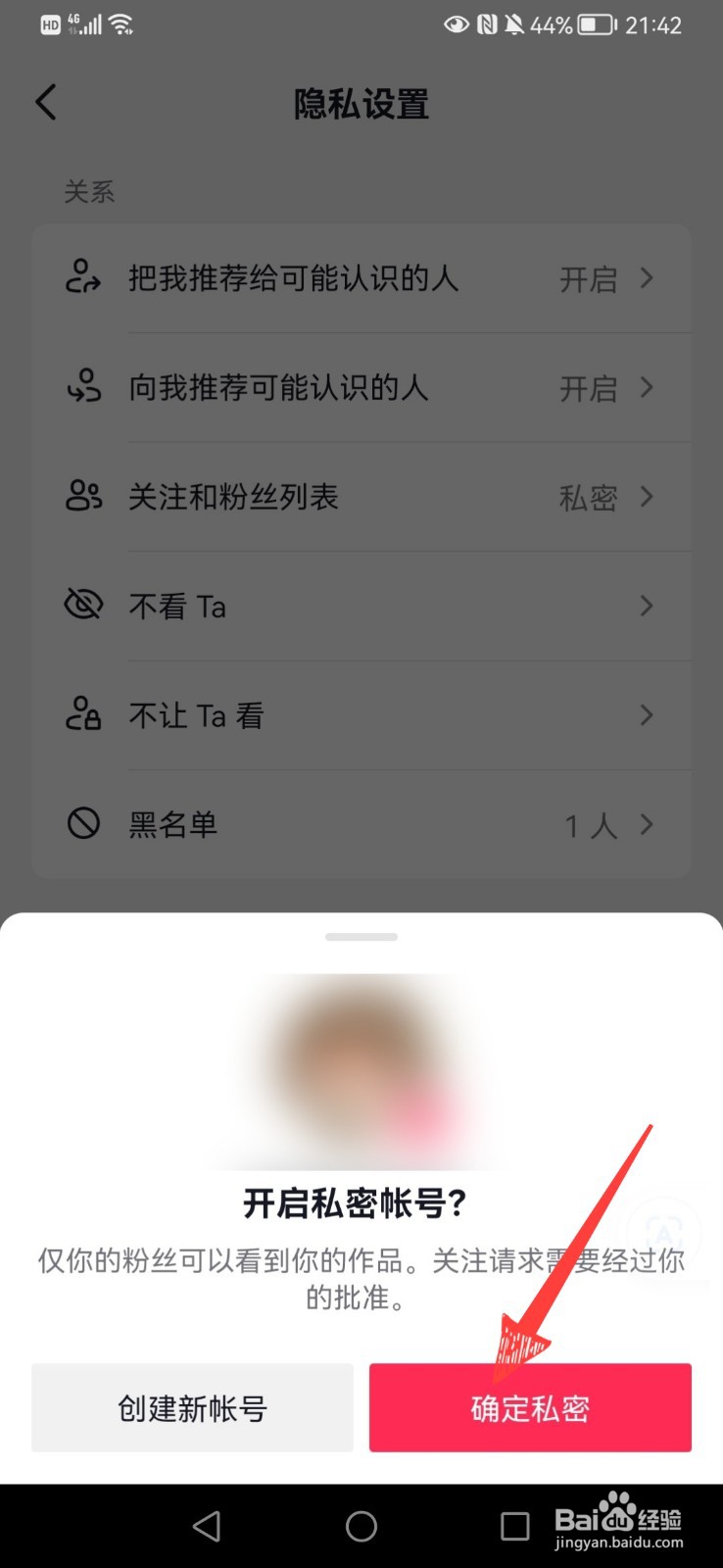
Task: Tap the 创建新帐号 button
Action: click(192, 1407)
